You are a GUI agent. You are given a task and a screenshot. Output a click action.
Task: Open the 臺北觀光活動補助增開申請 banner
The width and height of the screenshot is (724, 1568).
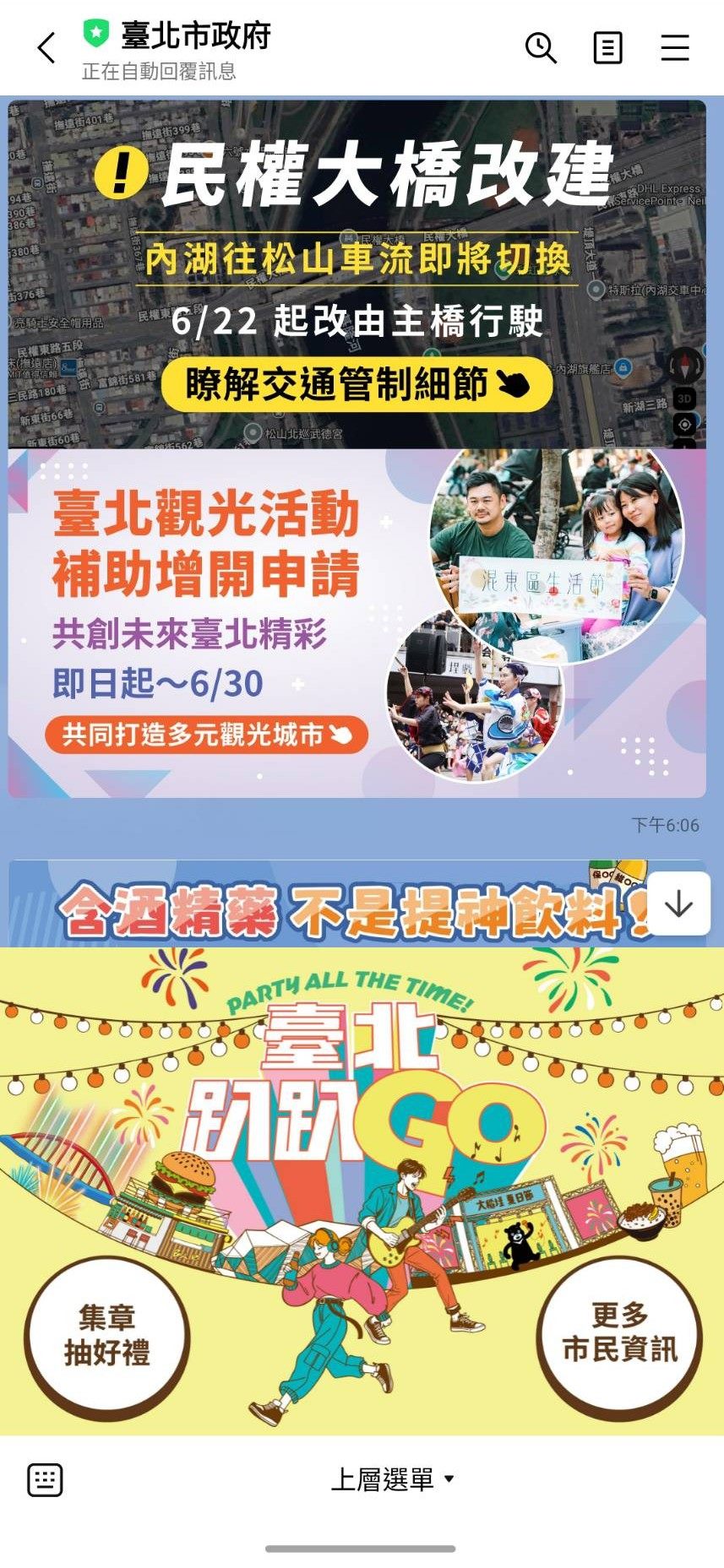pyautogui.click(x=357, y=623)
